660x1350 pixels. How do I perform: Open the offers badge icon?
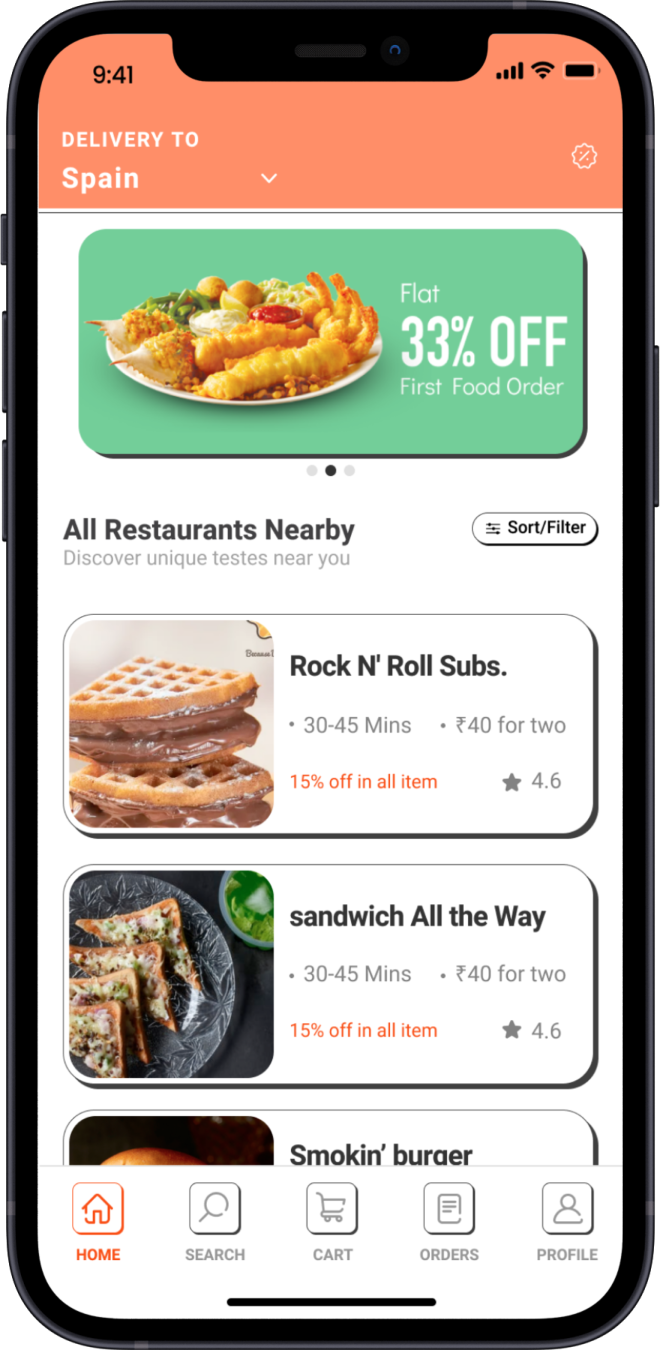584,156
